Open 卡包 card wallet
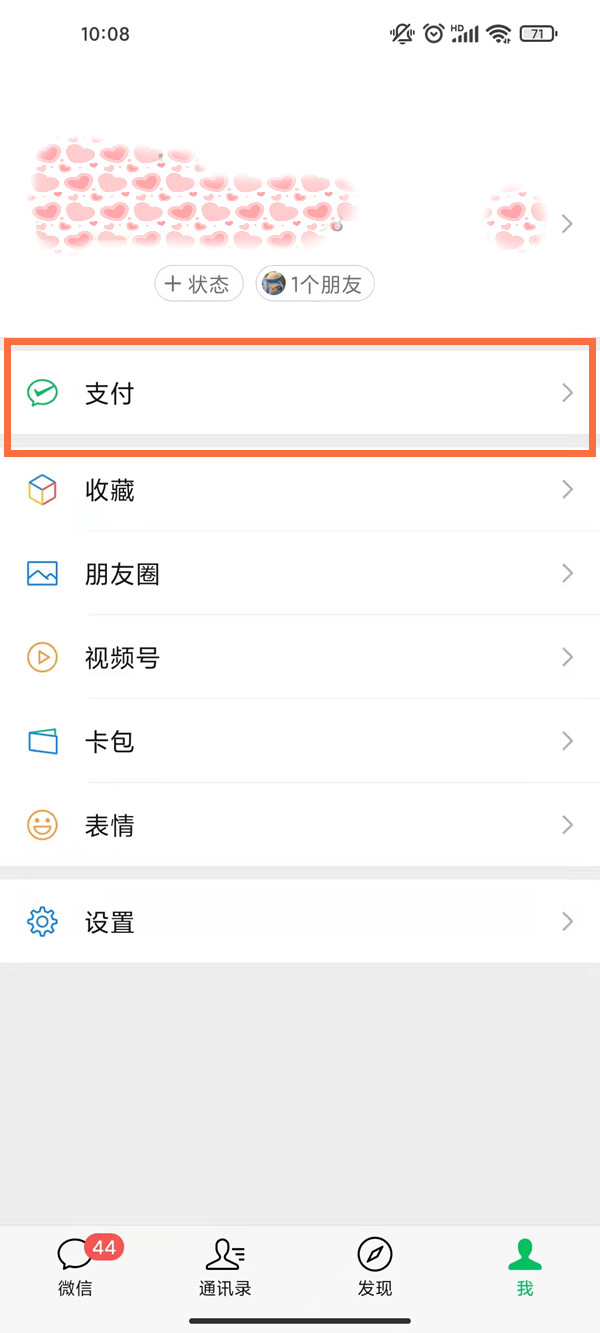This screenshot has width=600, height=1333. click(300, 742)
